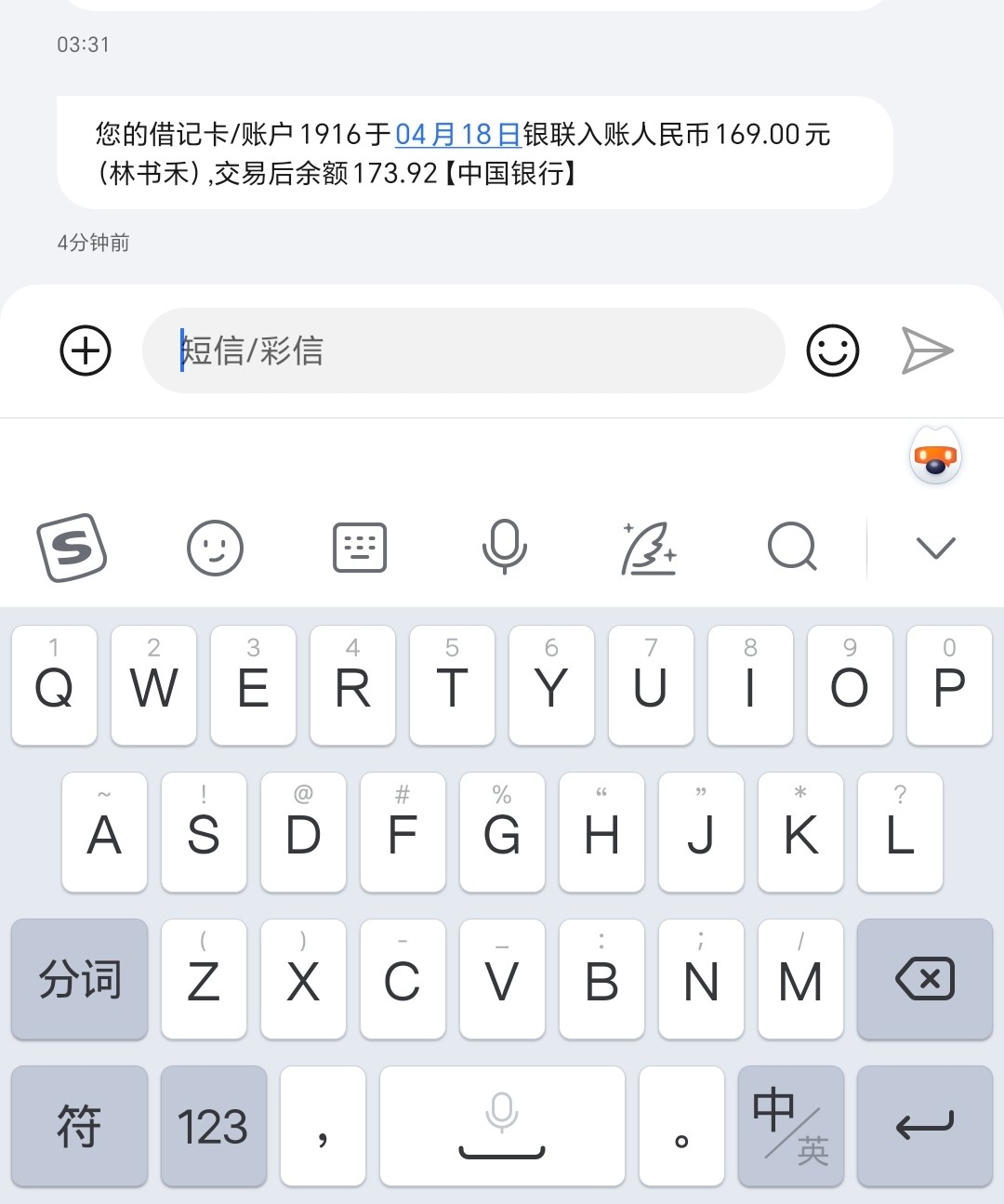Open the plus attachment menu
The image size is (1004, 1204).
[x=86, y=351]
